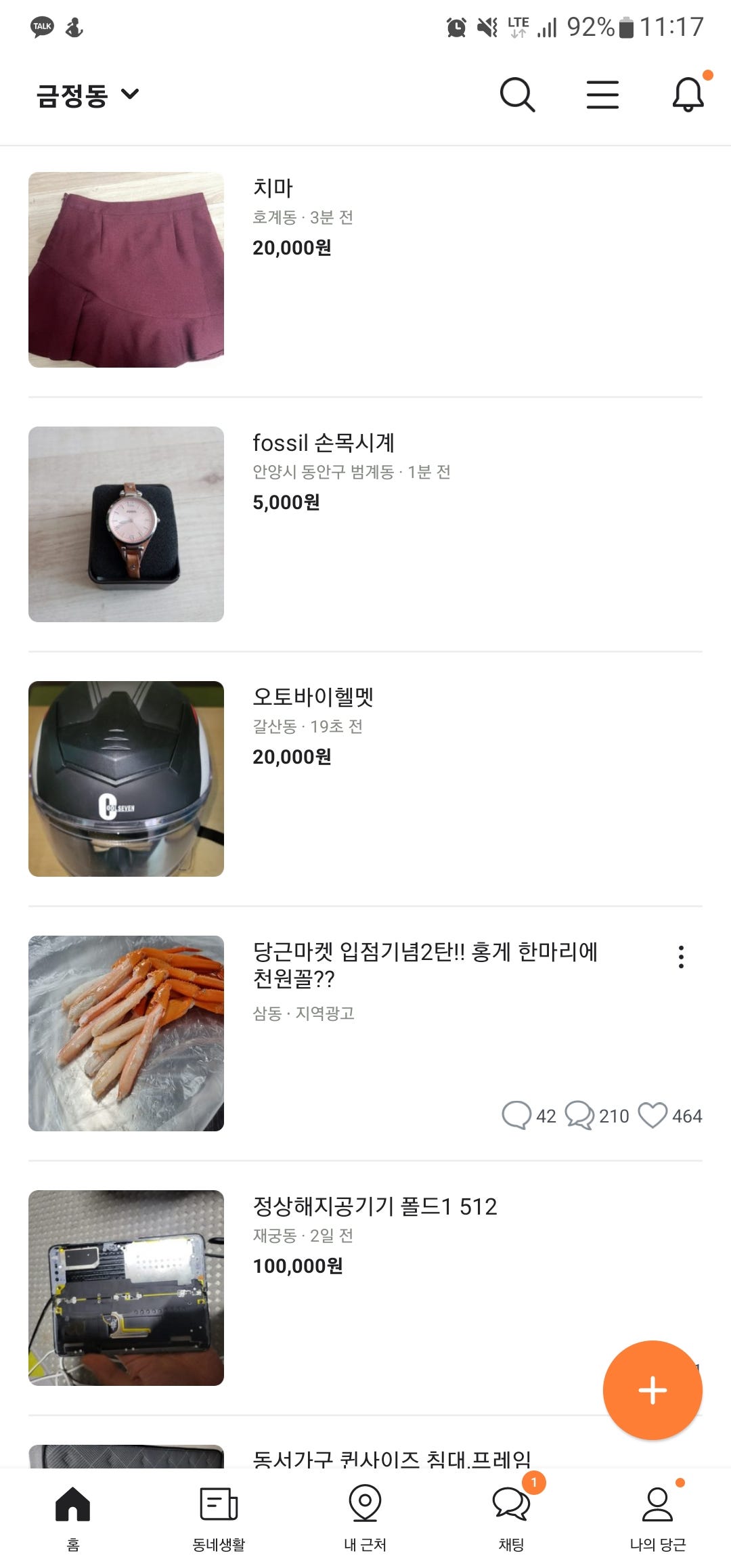This screenshot has width=731, height=1568.
Task: Open the search icon at top
Action: pos(517,95)
